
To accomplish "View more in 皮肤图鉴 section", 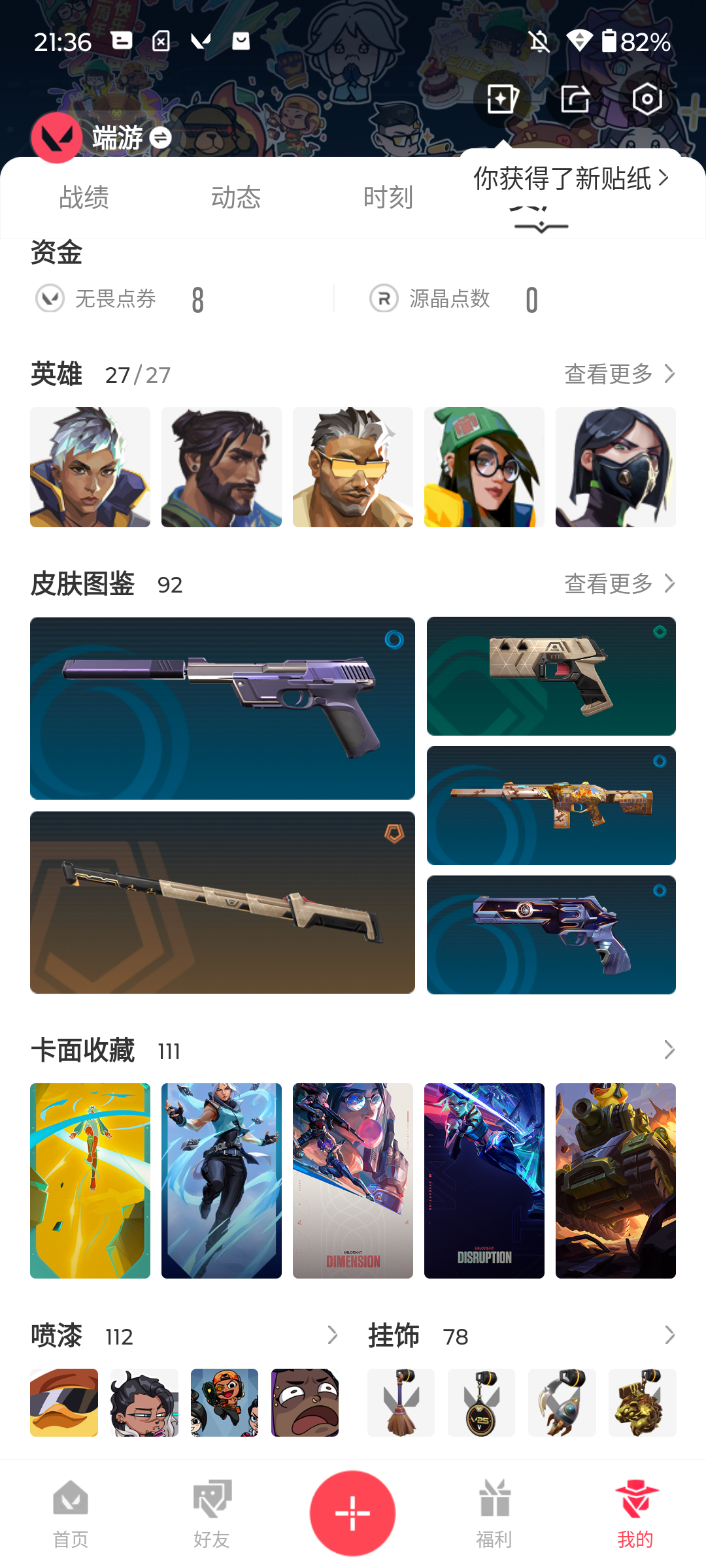I will point(619,584).
